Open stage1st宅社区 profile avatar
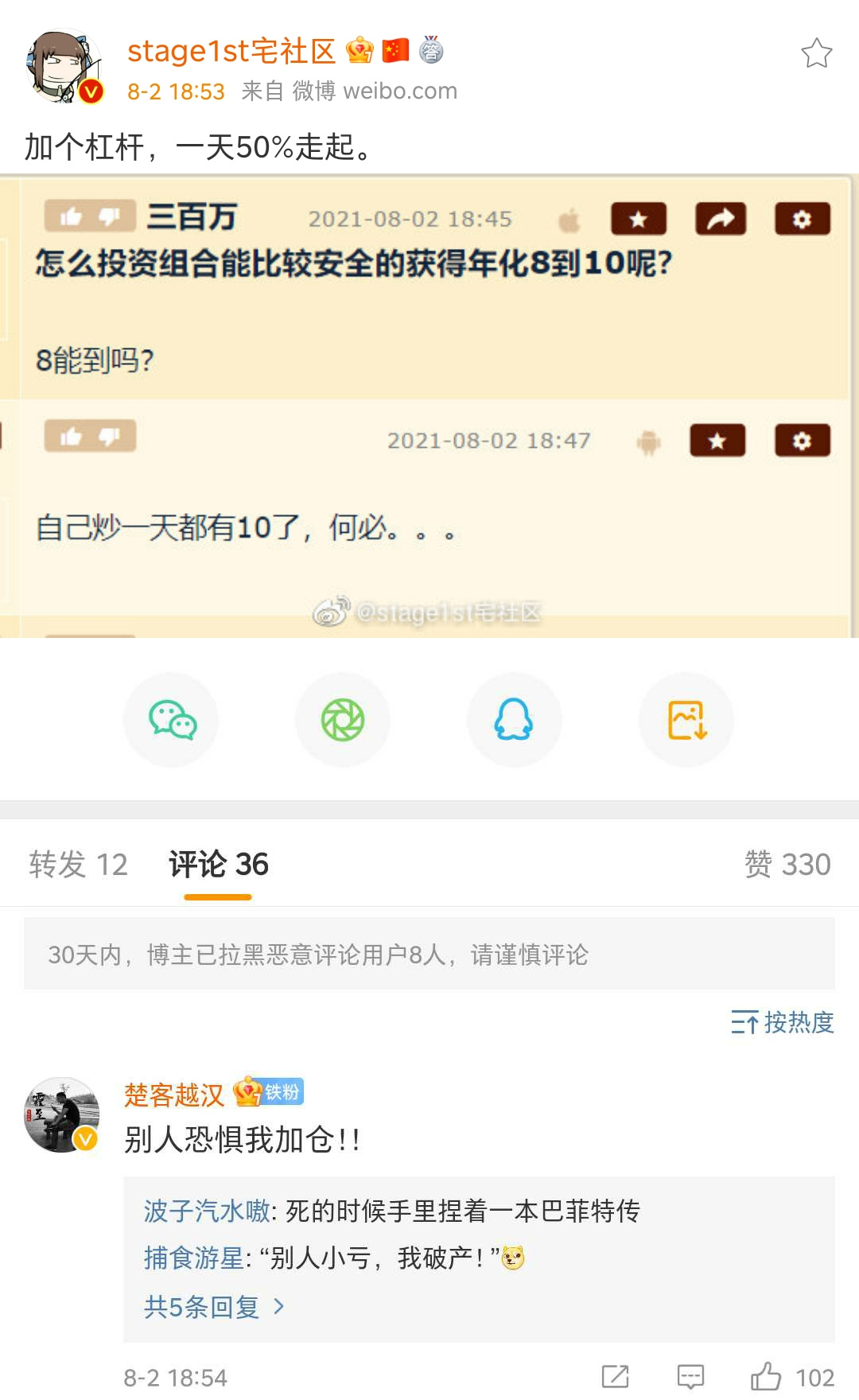 [x=64, y=68]
